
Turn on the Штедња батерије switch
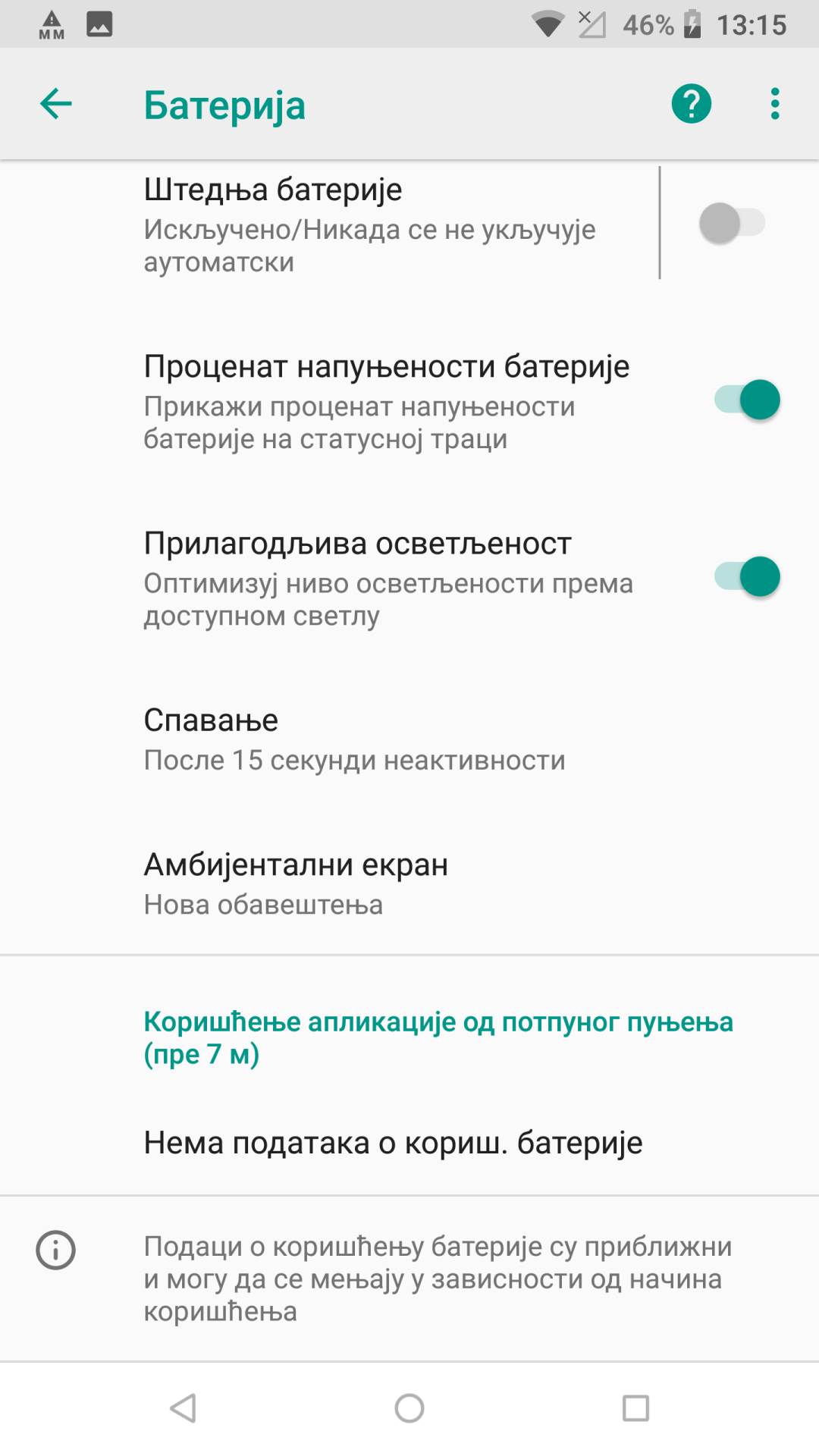(732, 223)
